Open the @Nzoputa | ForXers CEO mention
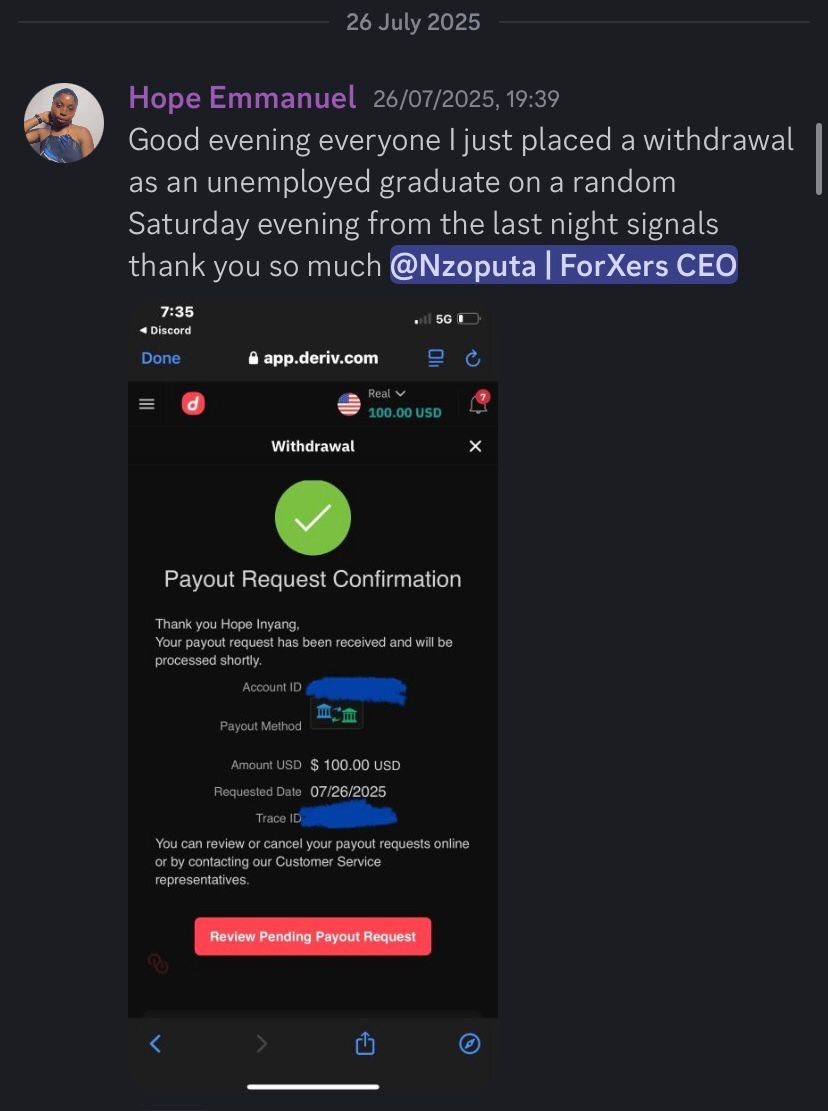This screenshot has width=828, height=1111. tap(563, 265)
